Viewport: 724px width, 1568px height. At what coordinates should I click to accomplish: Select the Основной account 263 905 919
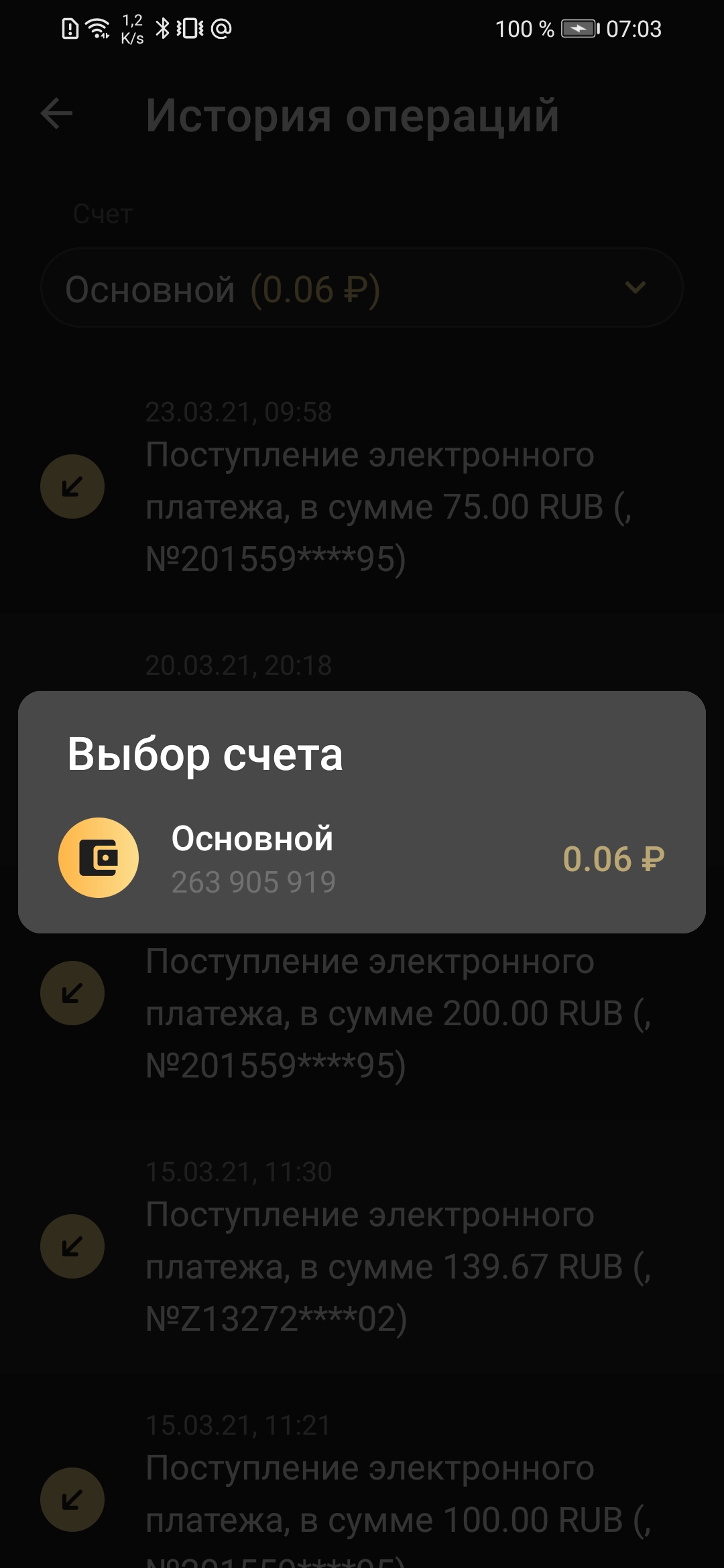coord(361,858)
